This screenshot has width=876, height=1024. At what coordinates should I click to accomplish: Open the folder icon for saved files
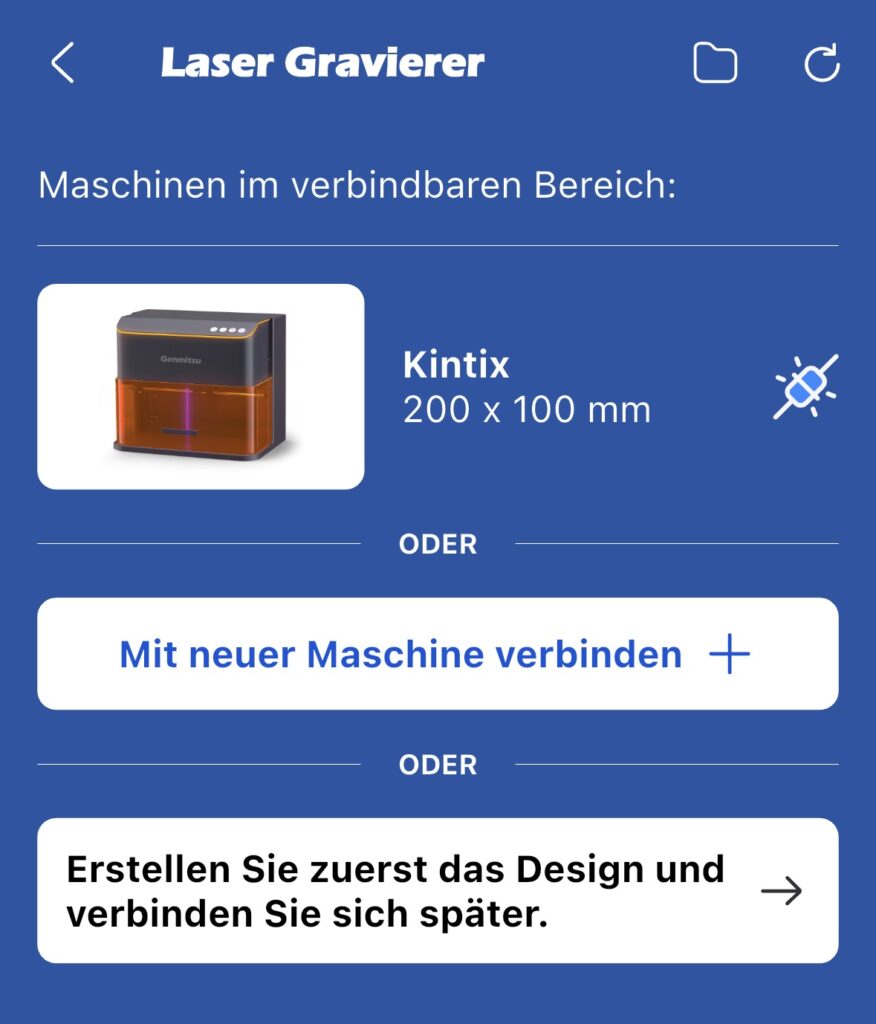click(x=715, y=63)
